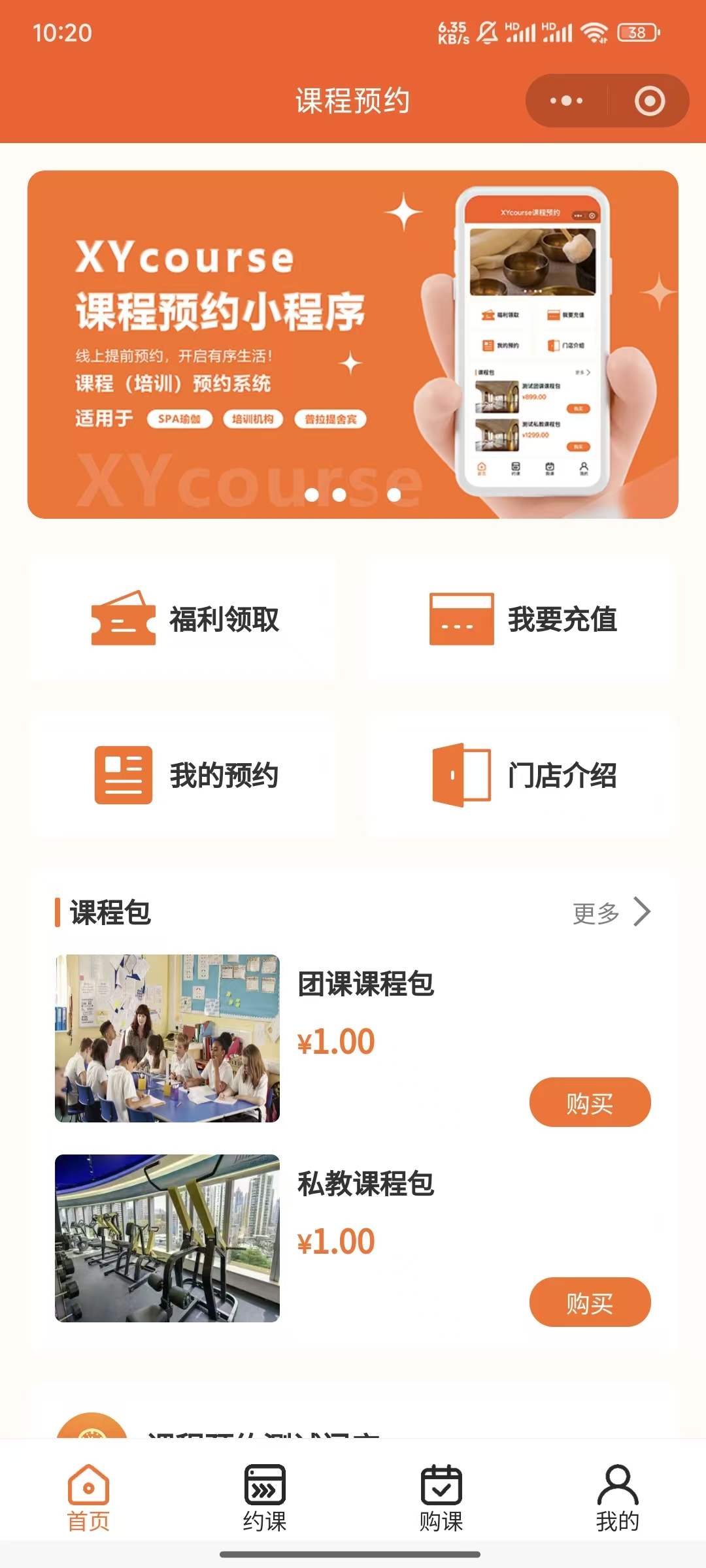Switch to the 约课 tab

tap(265, 1498)
